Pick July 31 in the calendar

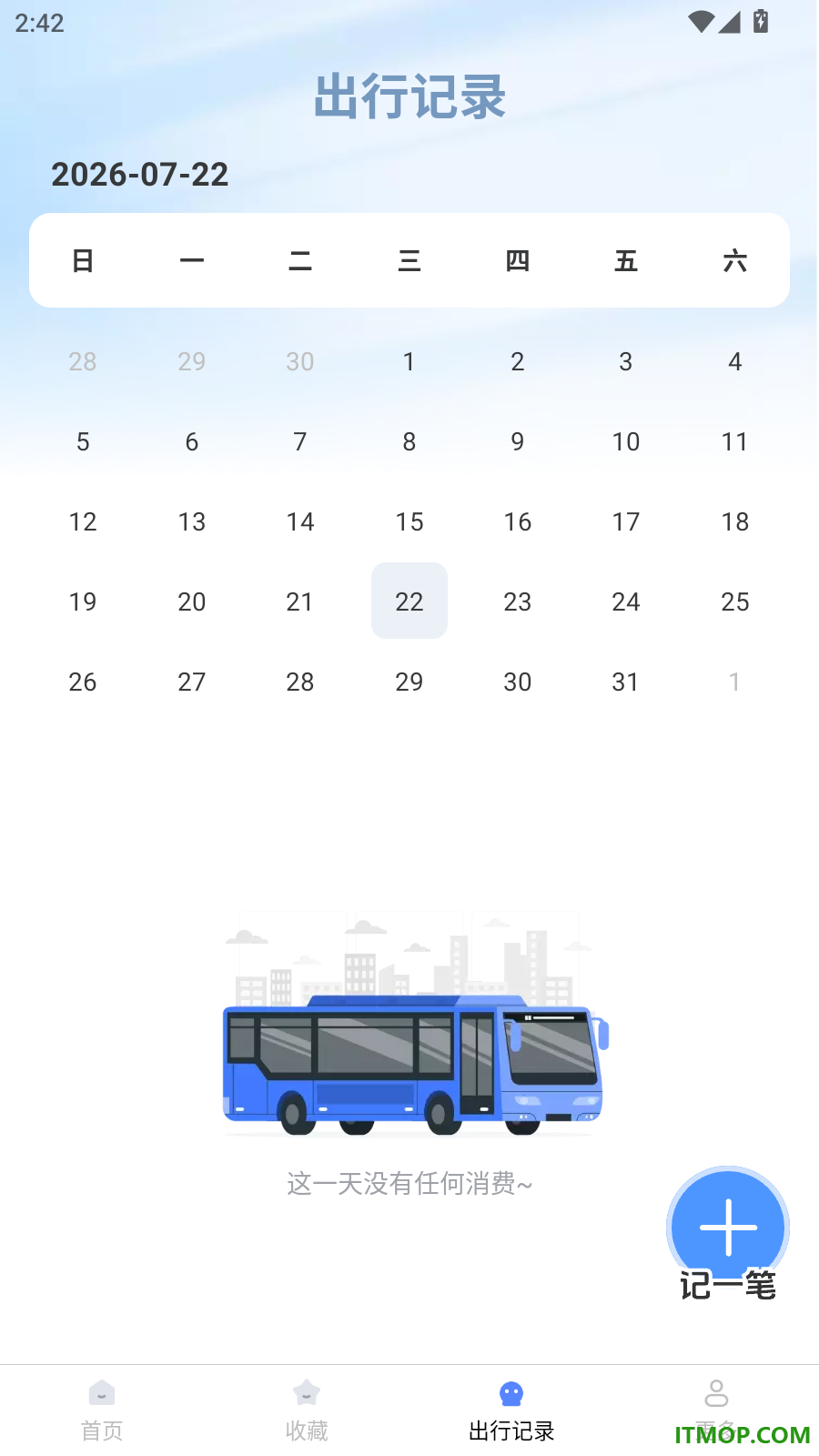[625, 682]
